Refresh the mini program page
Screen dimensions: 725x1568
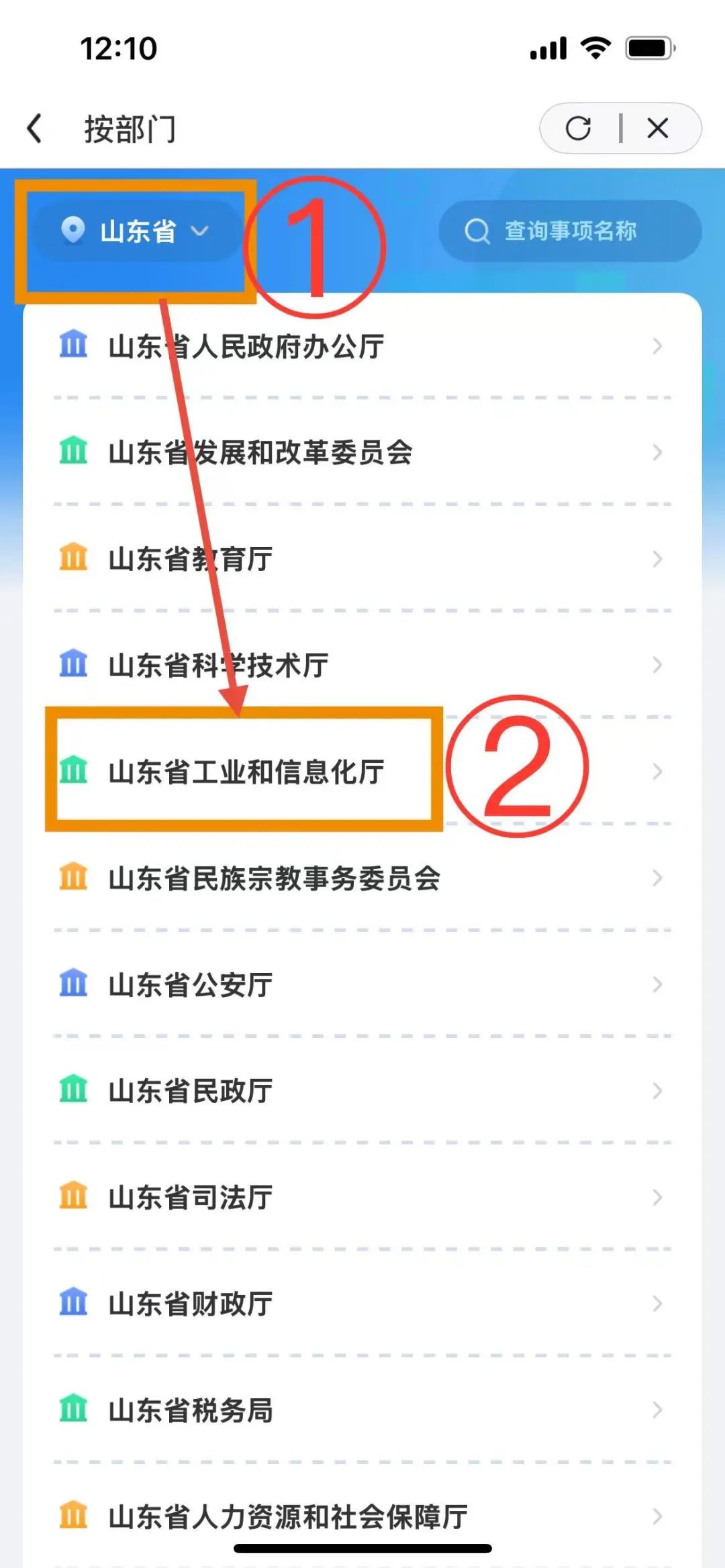[x=578, y=128]
